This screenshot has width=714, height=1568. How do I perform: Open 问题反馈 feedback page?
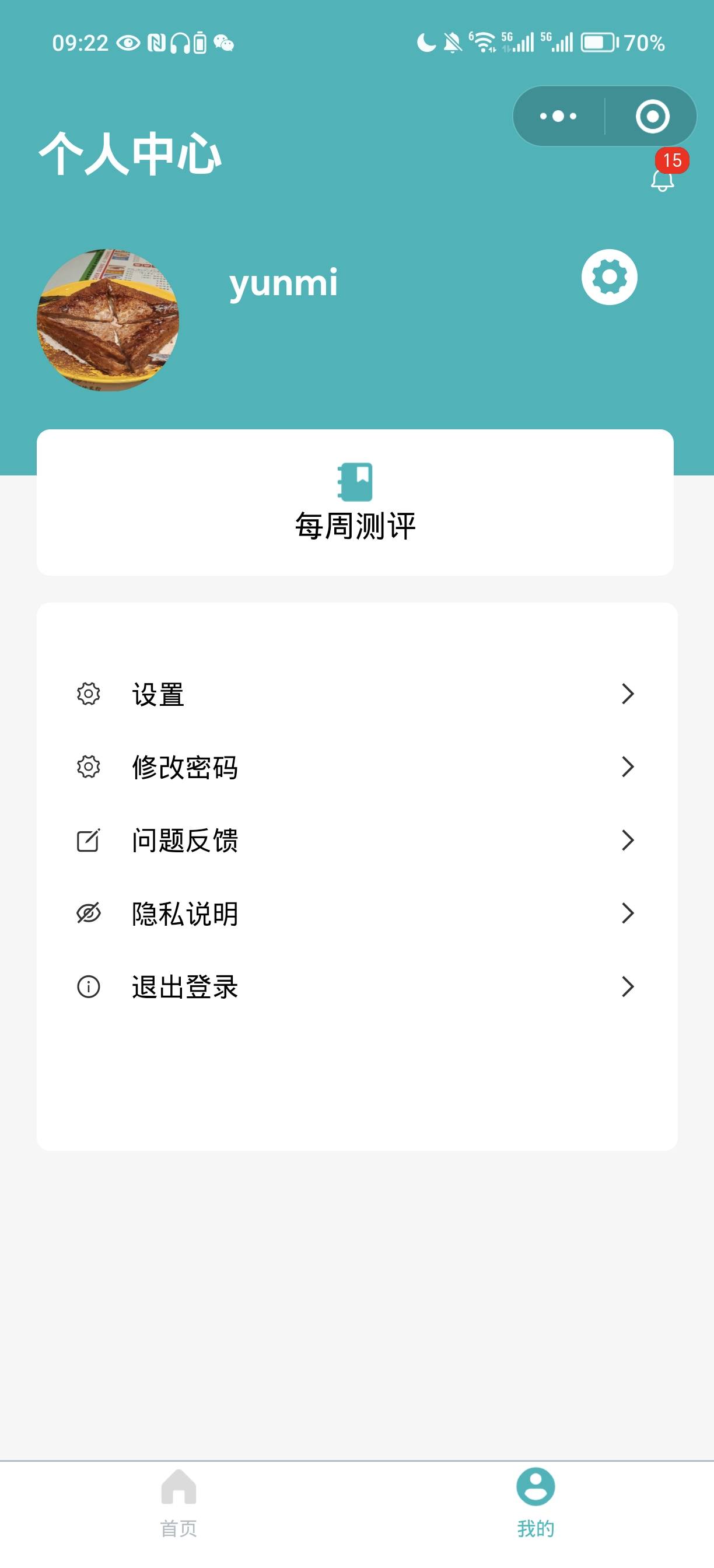[x=356, y=840]
